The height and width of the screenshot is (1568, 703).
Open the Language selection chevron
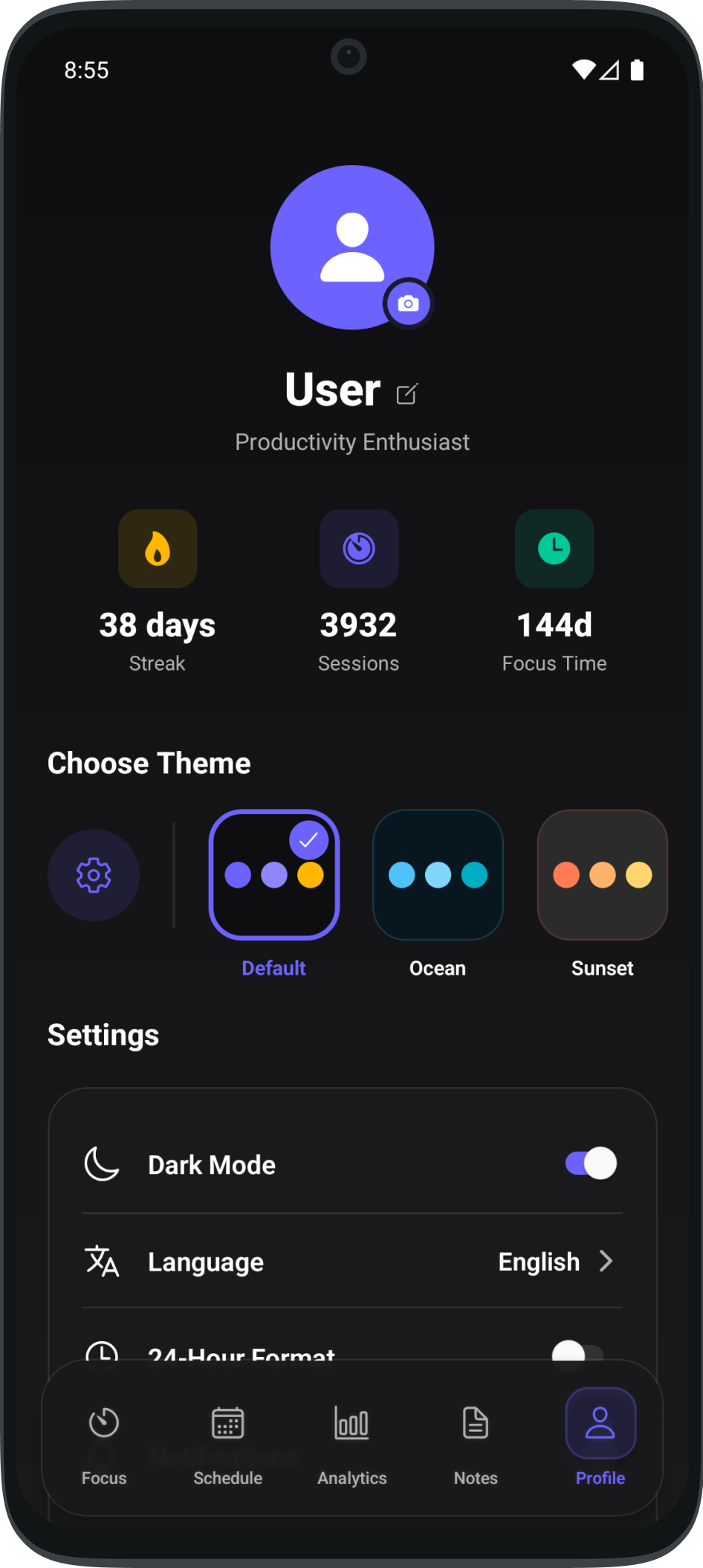(607, 1261)
